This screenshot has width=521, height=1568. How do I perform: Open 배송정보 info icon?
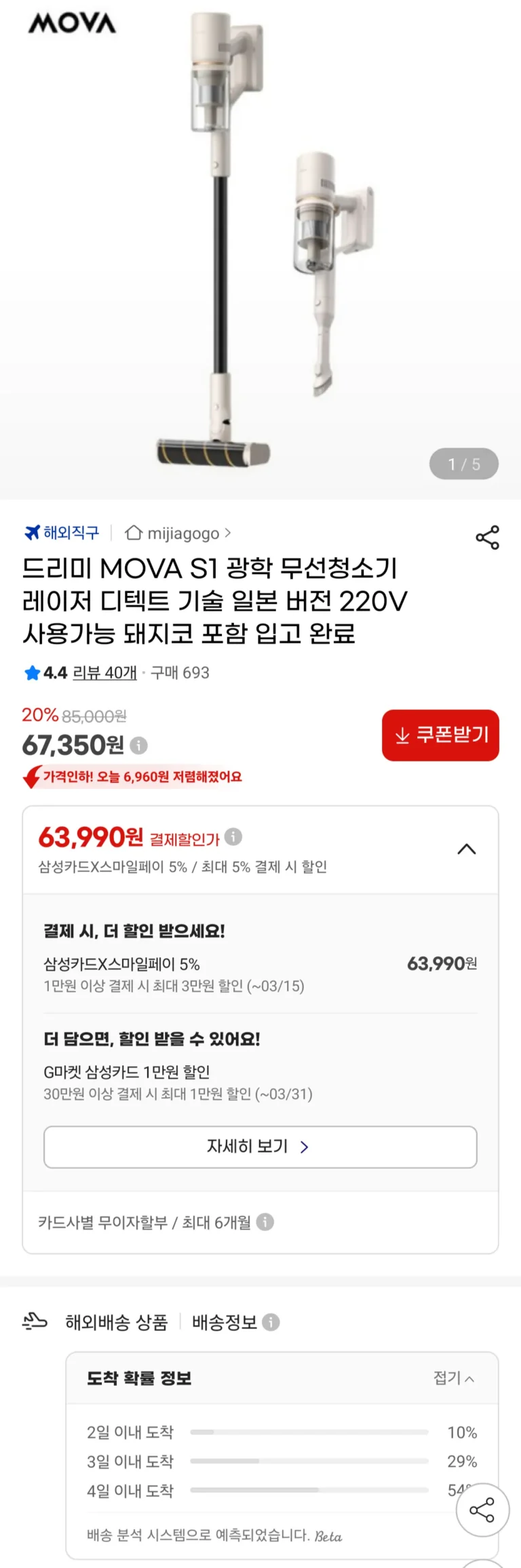pyautogui.click(x=271, y=1322)
